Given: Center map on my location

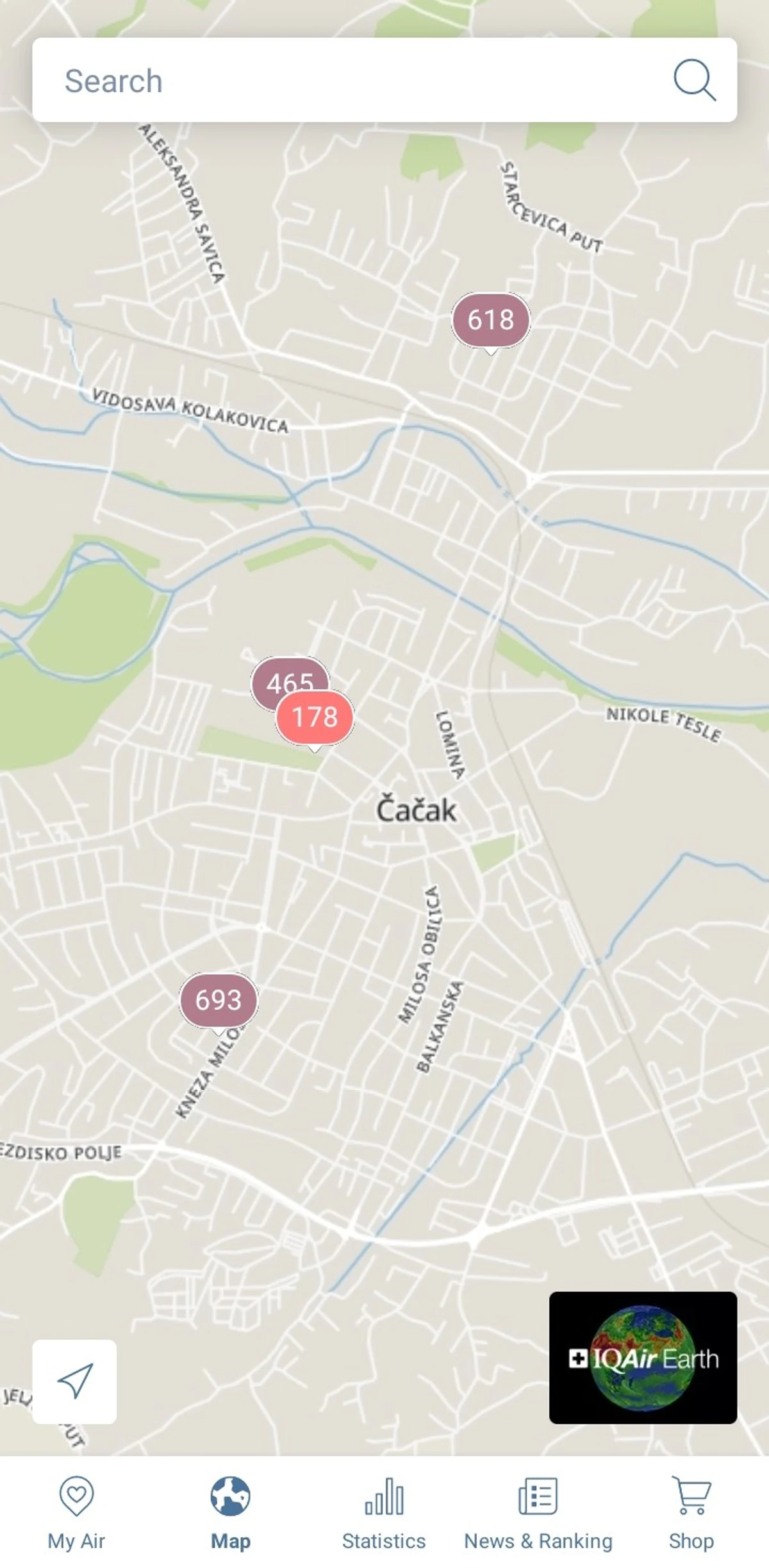Looking at the screenshot, I should [x=75, y=1381].
